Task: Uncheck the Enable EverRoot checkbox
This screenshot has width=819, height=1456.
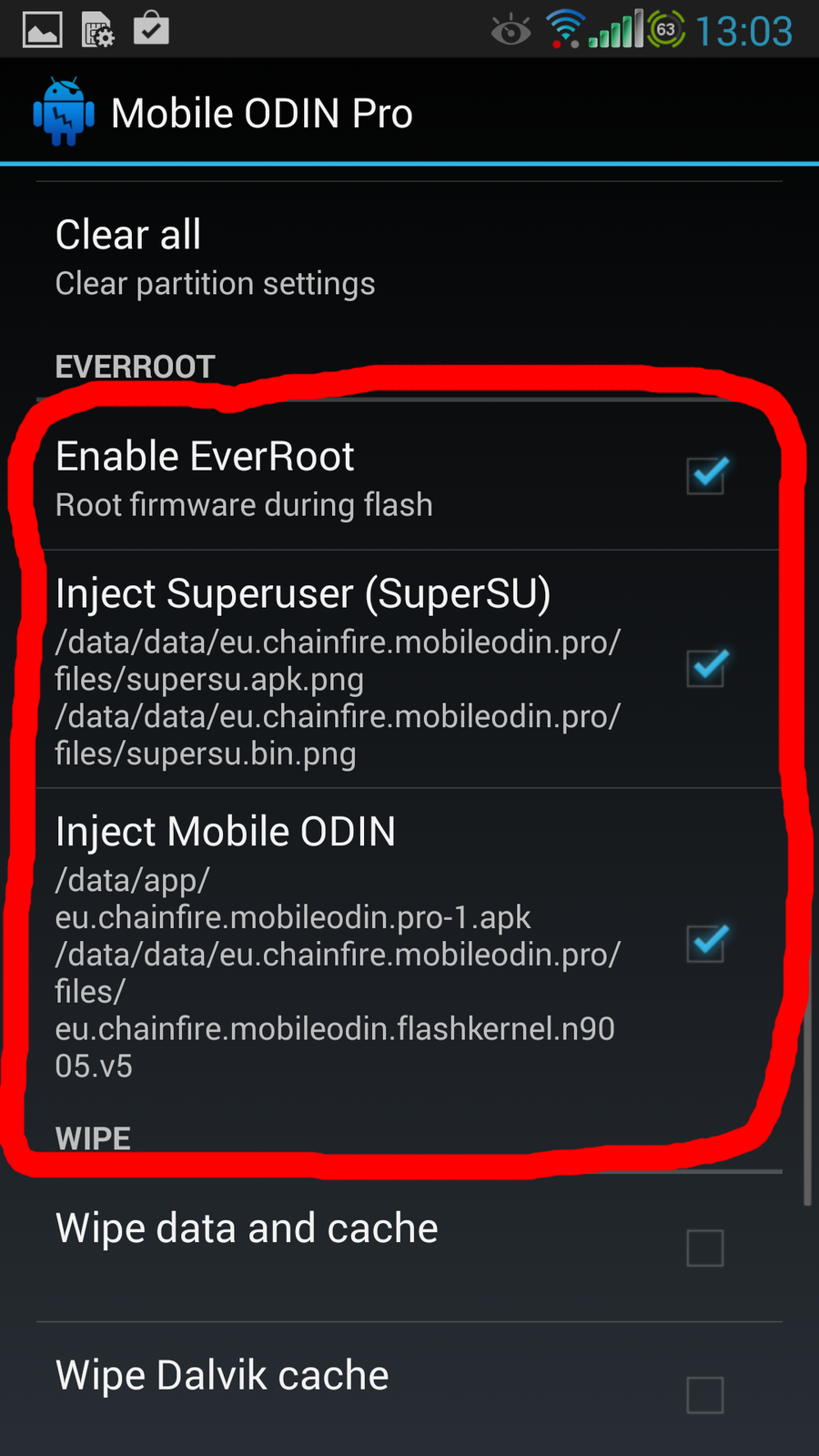Action: coord(705,477)
